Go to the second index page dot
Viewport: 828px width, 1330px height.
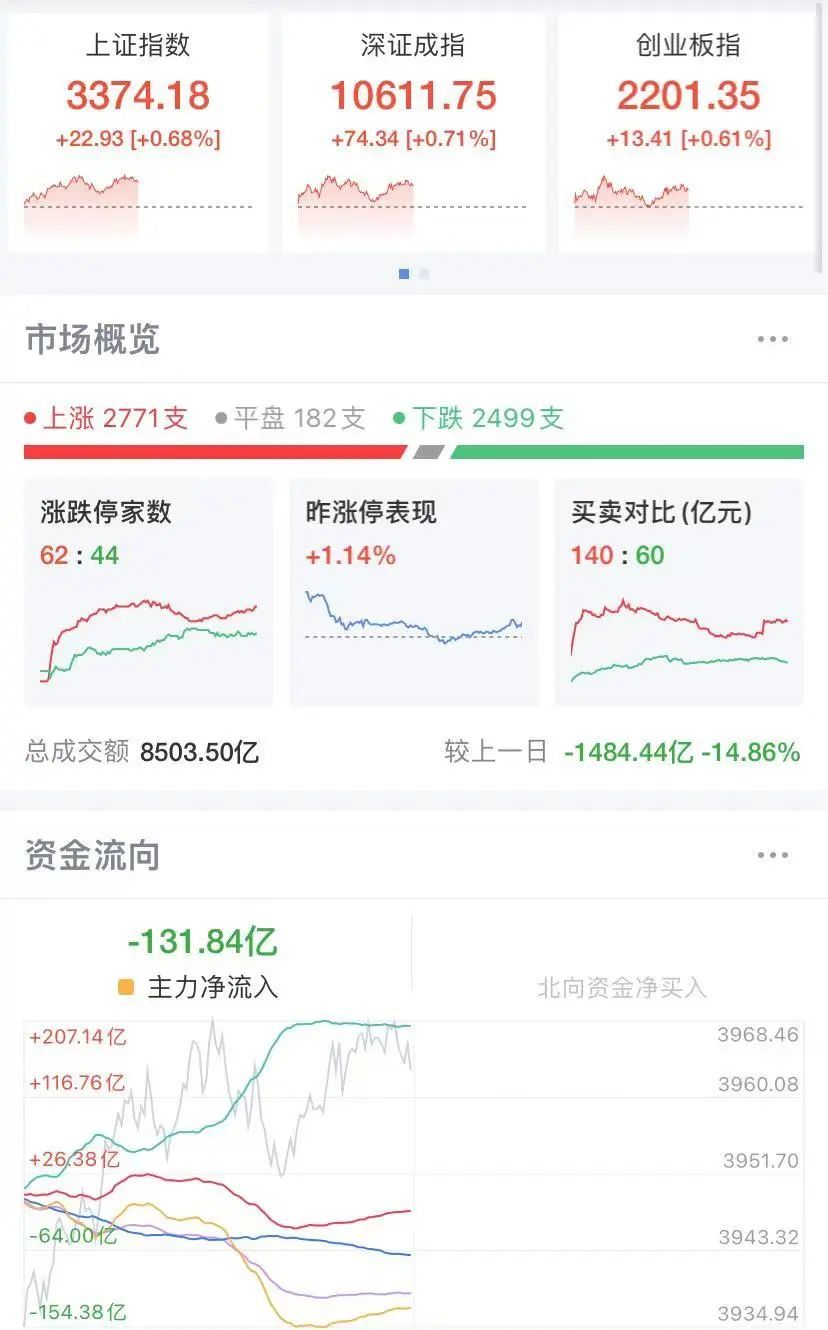pos(424,274)
